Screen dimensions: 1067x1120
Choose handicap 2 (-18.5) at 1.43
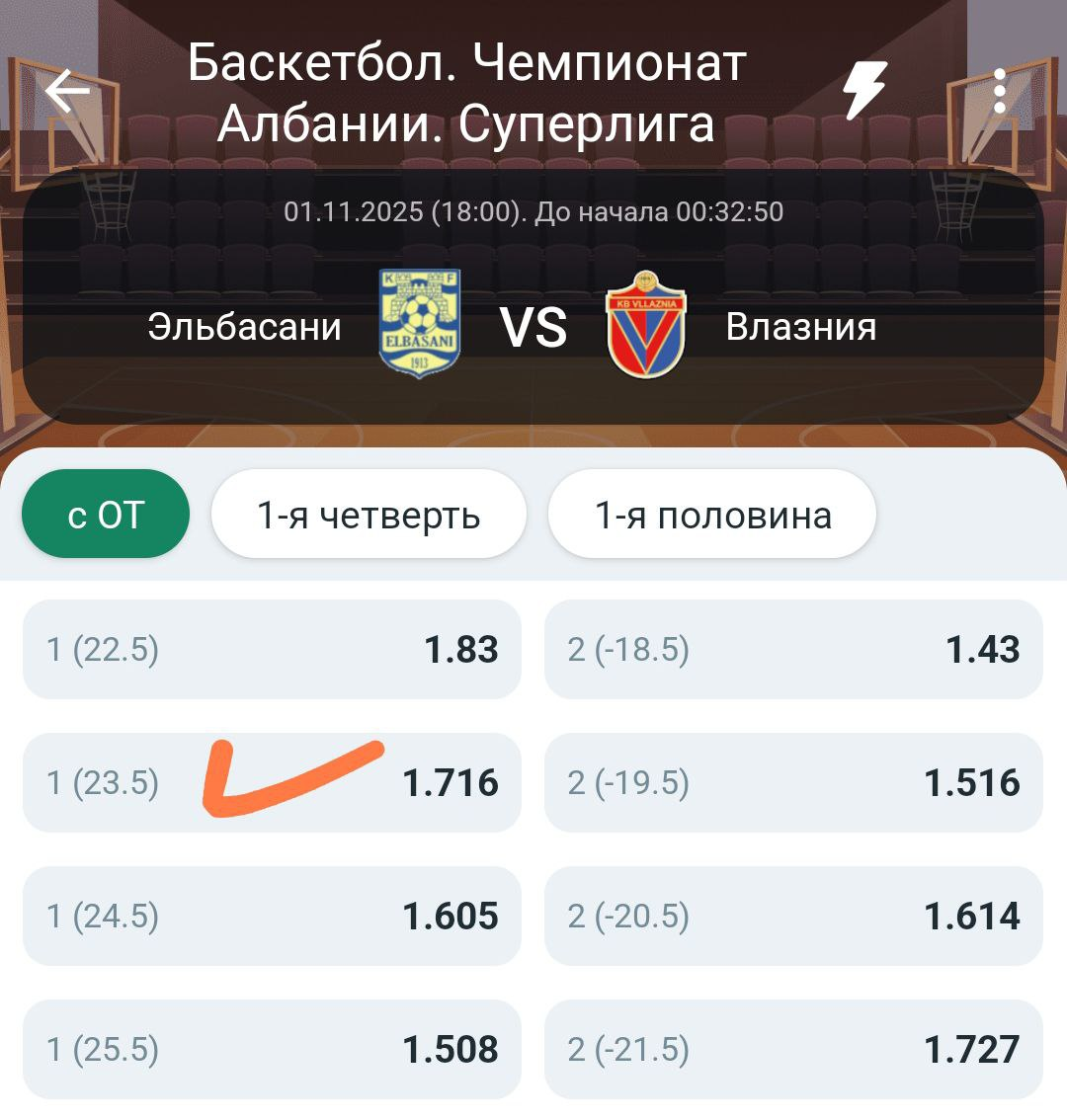click(x=793, y=650)
